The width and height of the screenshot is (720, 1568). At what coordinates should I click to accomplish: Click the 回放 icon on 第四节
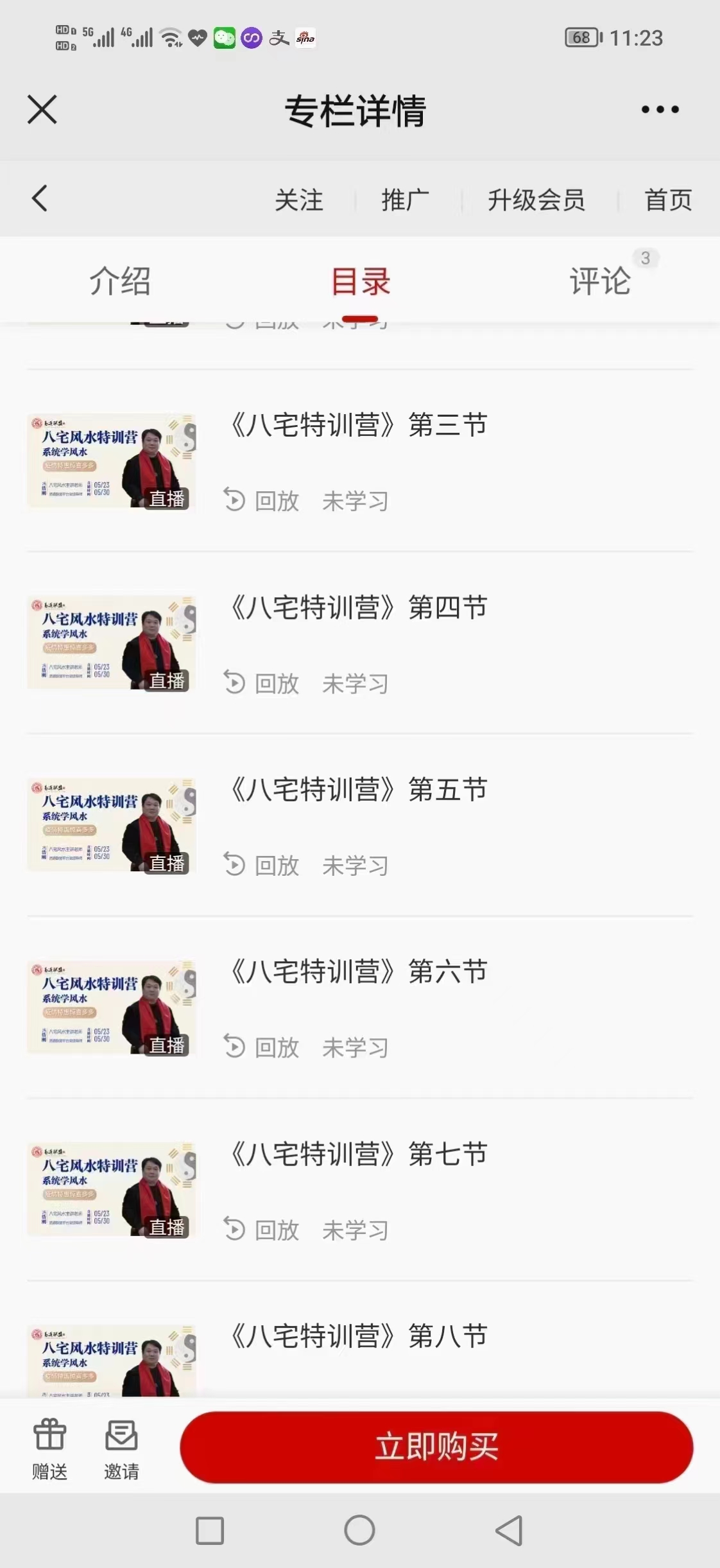click(235, 683)
